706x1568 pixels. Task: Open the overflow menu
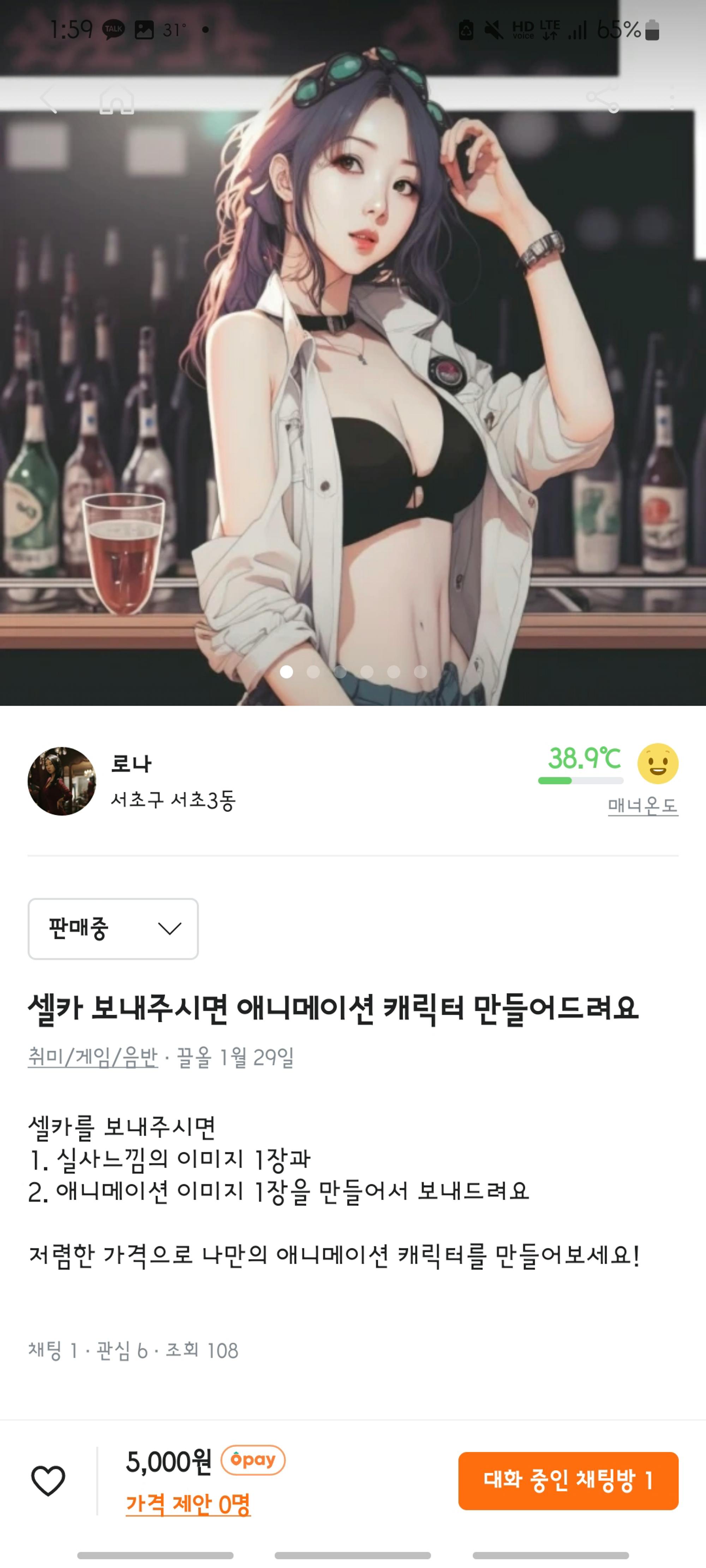671,99
